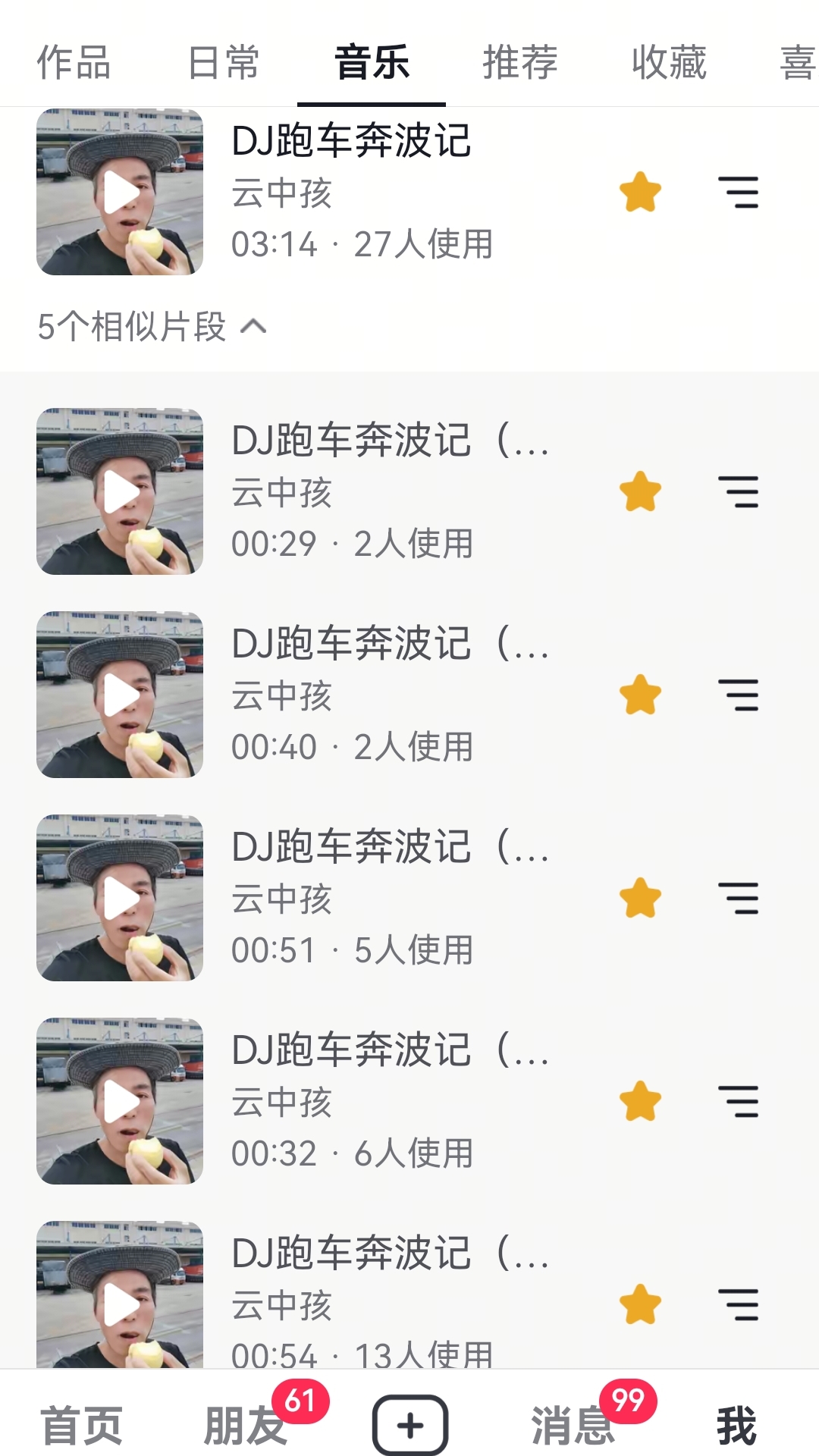Open the 朋友 tab with 61 badge
This screenshot has height=1456, width=819.
click(245, 1426)
